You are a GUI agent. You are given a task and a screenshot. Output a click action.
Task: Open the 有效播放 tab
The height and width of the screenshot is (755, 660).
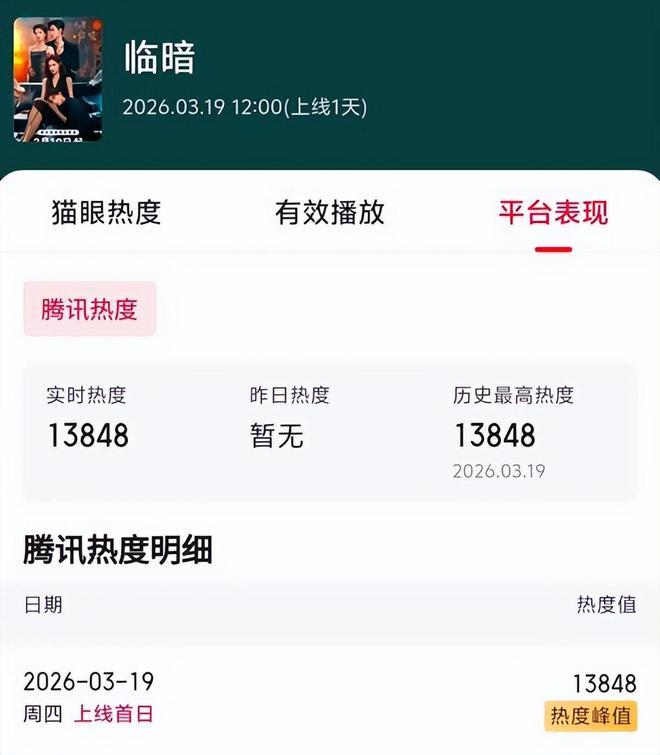coord(330,212)
